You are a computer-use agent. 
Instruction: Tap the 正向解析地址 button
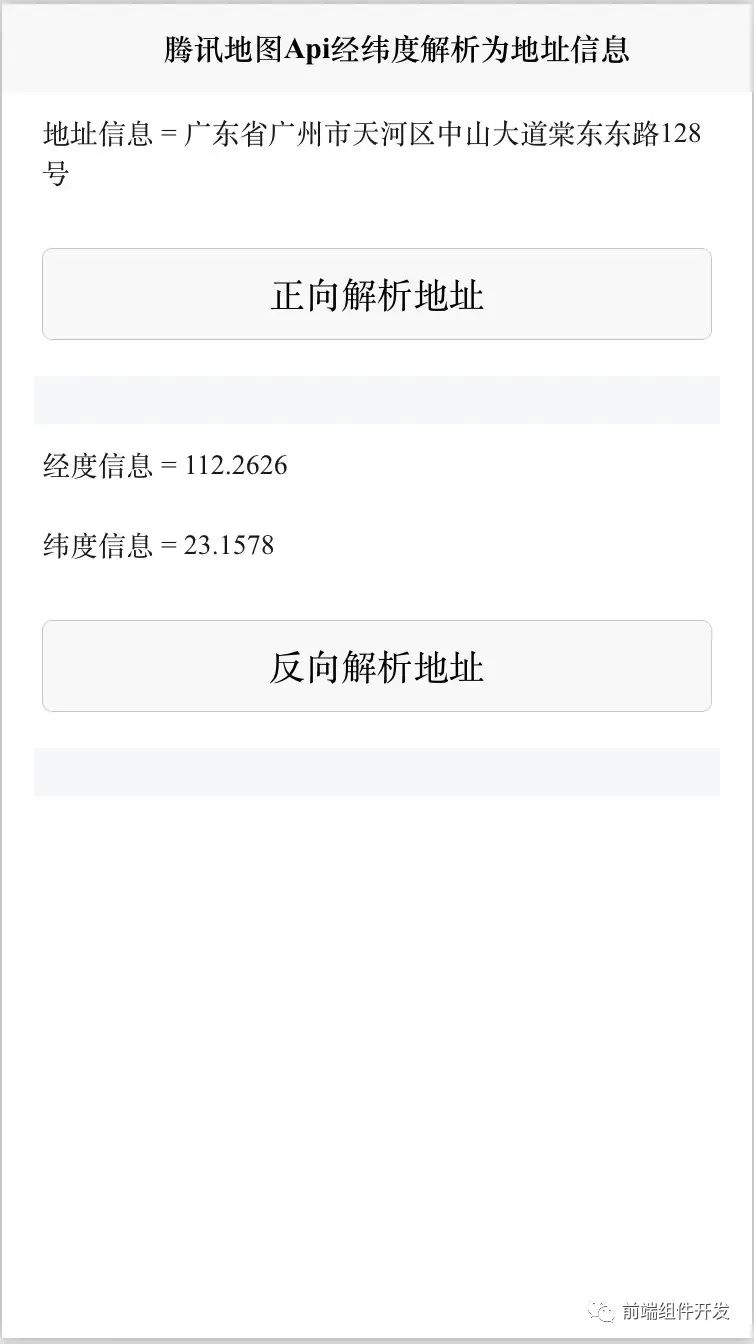click(x=377, y=293)
